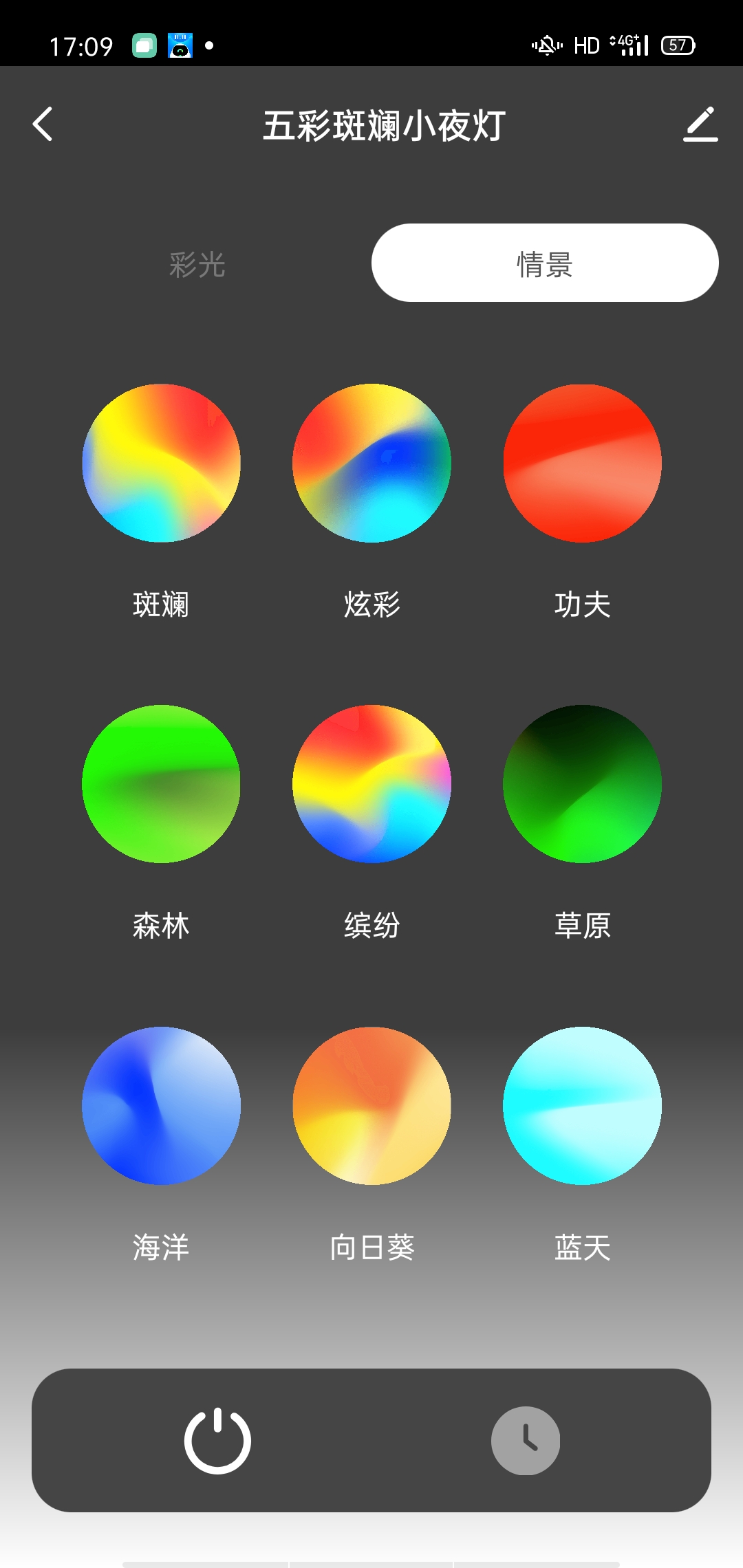Pick the 缤纷 scene

(371, 784)
